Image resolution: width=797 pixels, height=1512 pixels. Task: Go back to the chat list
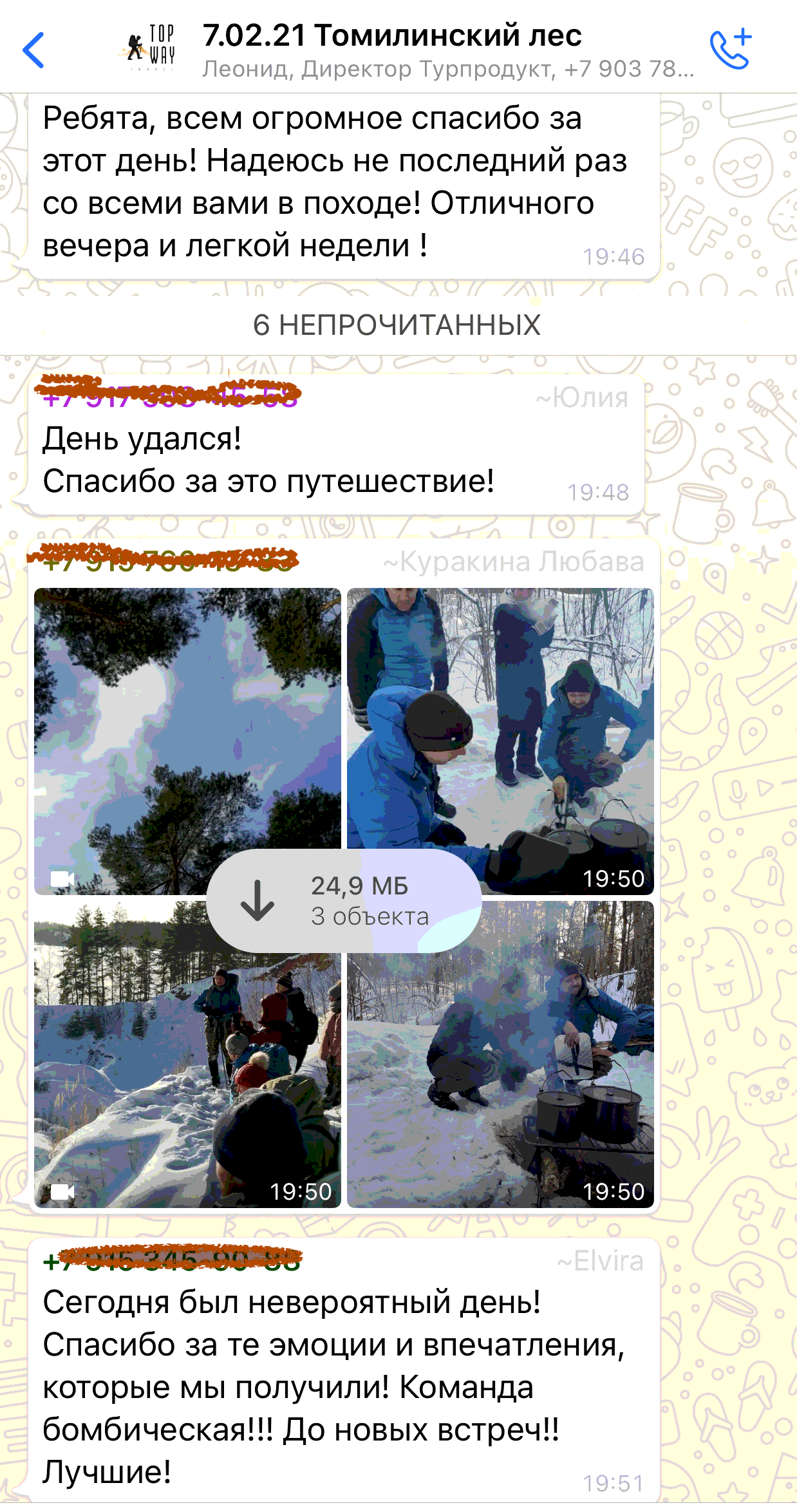point(33,50)
